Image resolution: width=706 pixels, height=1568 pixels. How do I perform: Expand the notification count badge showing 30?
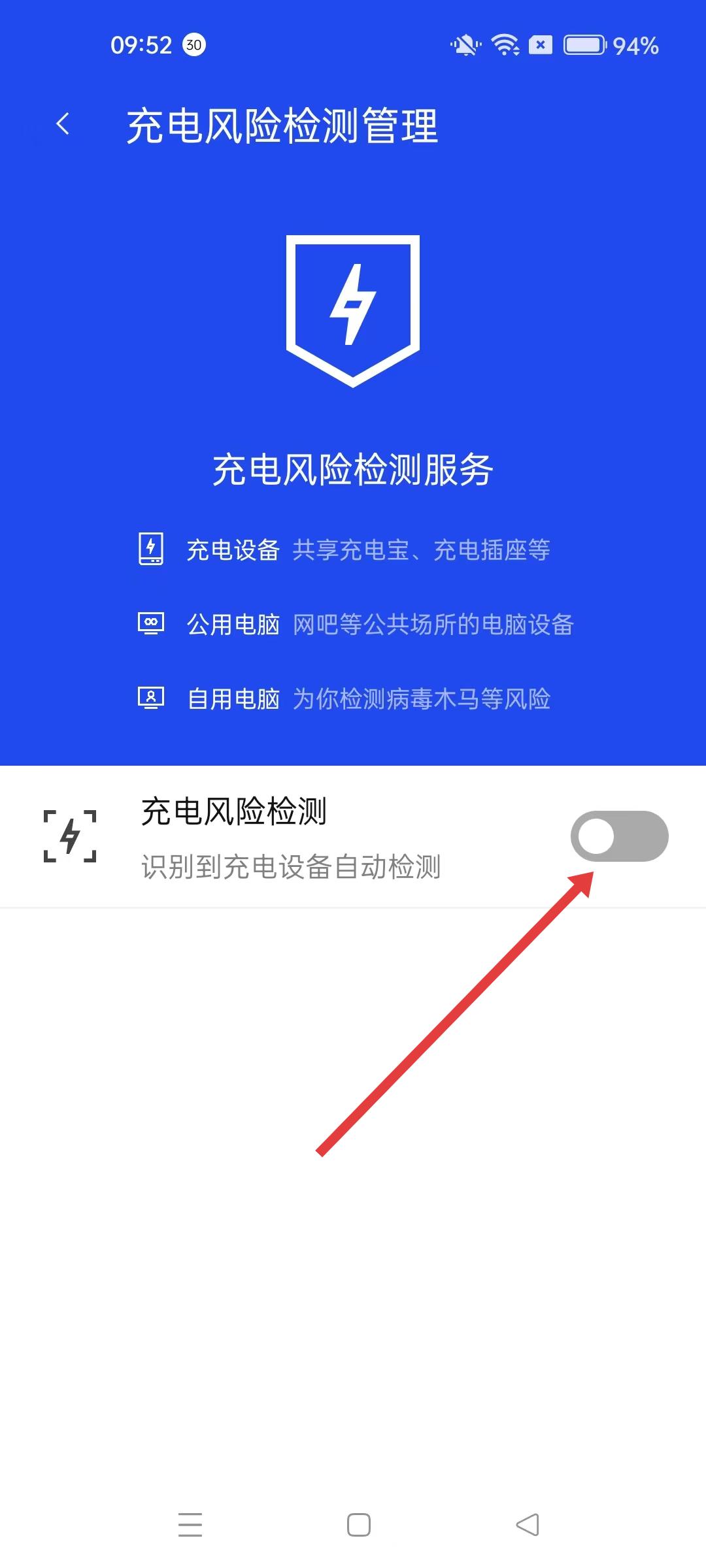coord(193,44)
